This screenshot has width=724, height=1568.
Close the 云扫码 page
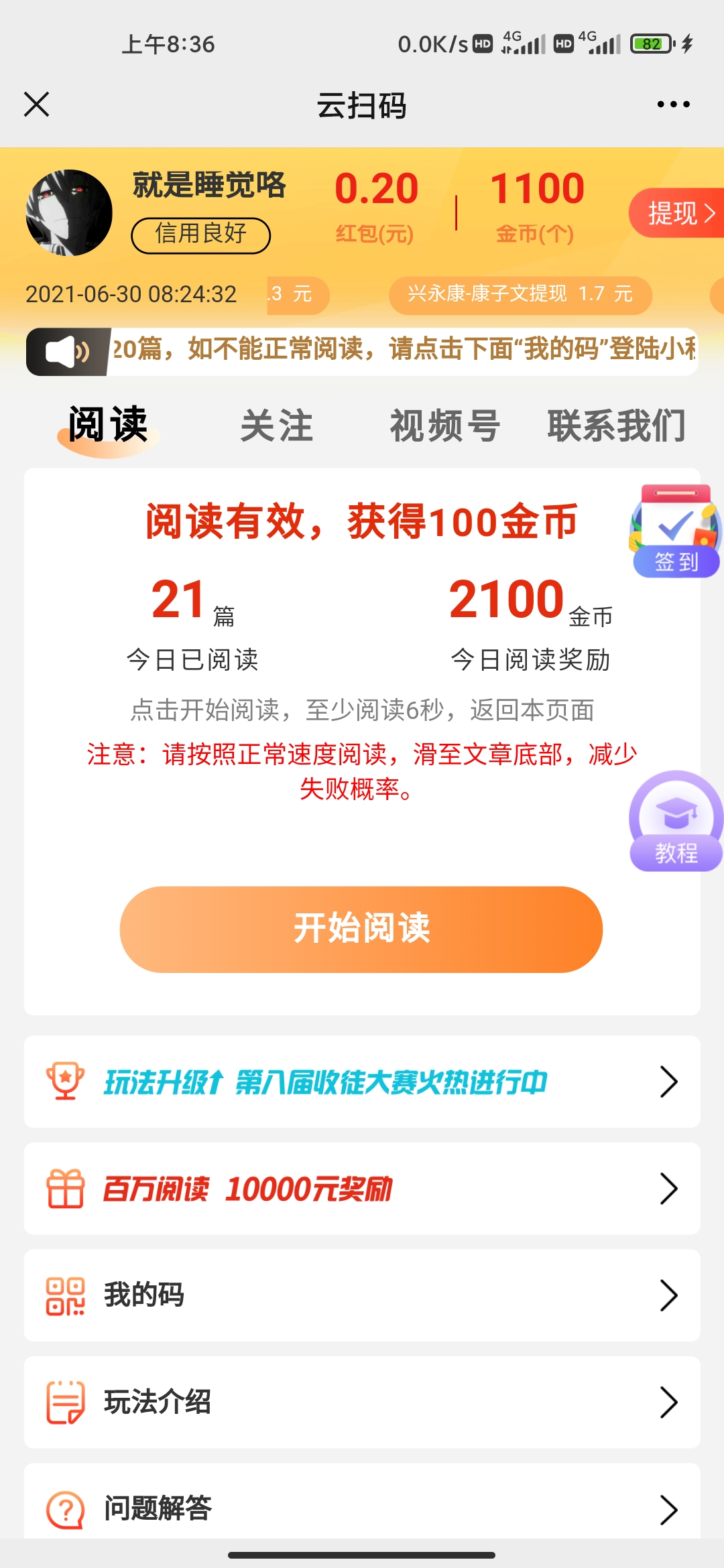coord(37,105)
